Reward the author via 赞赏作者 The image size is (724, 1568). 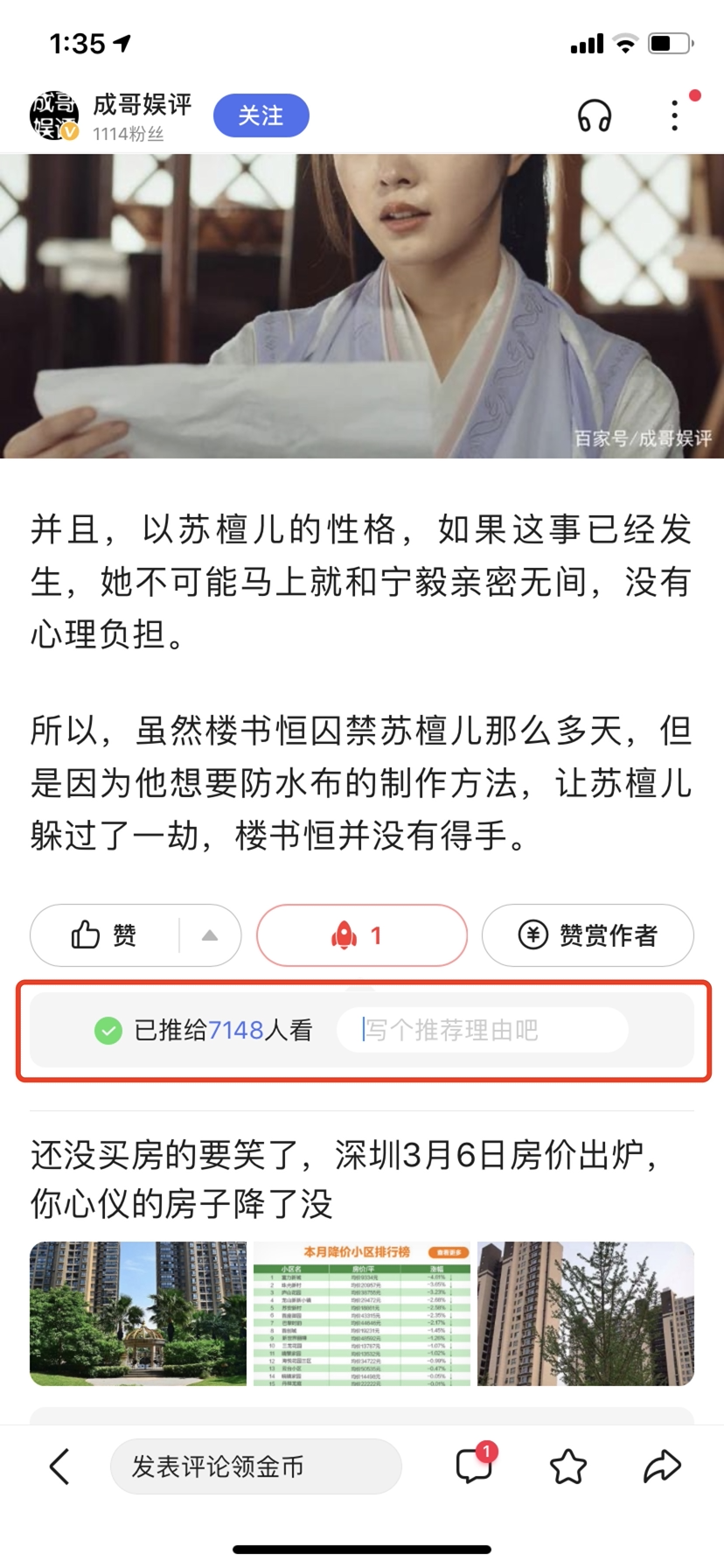click(x=588, y=935)
